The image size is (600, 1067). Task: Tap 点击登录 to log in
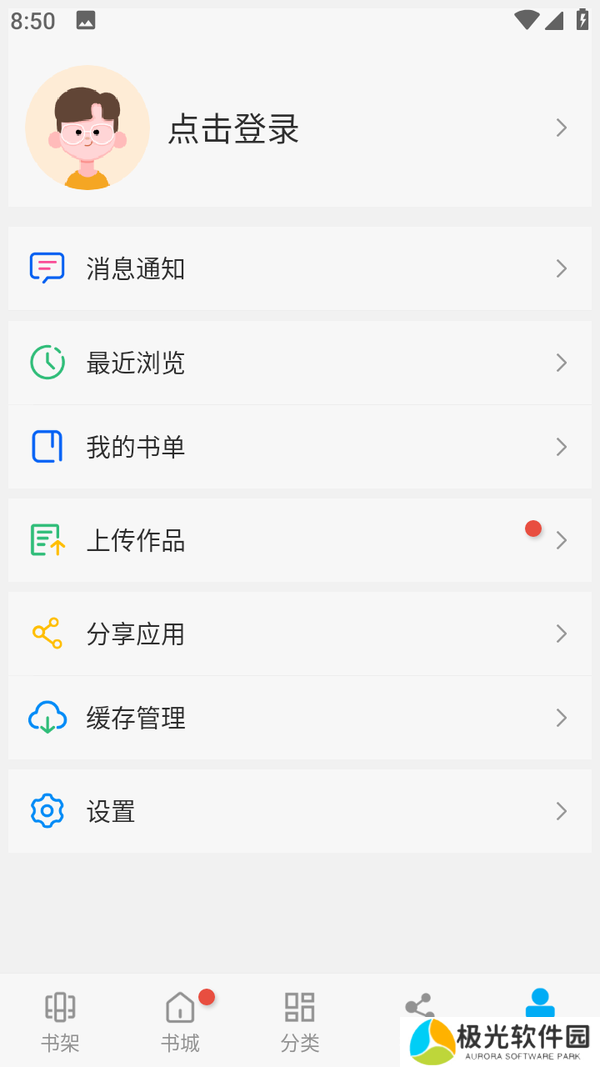point(234,129)
